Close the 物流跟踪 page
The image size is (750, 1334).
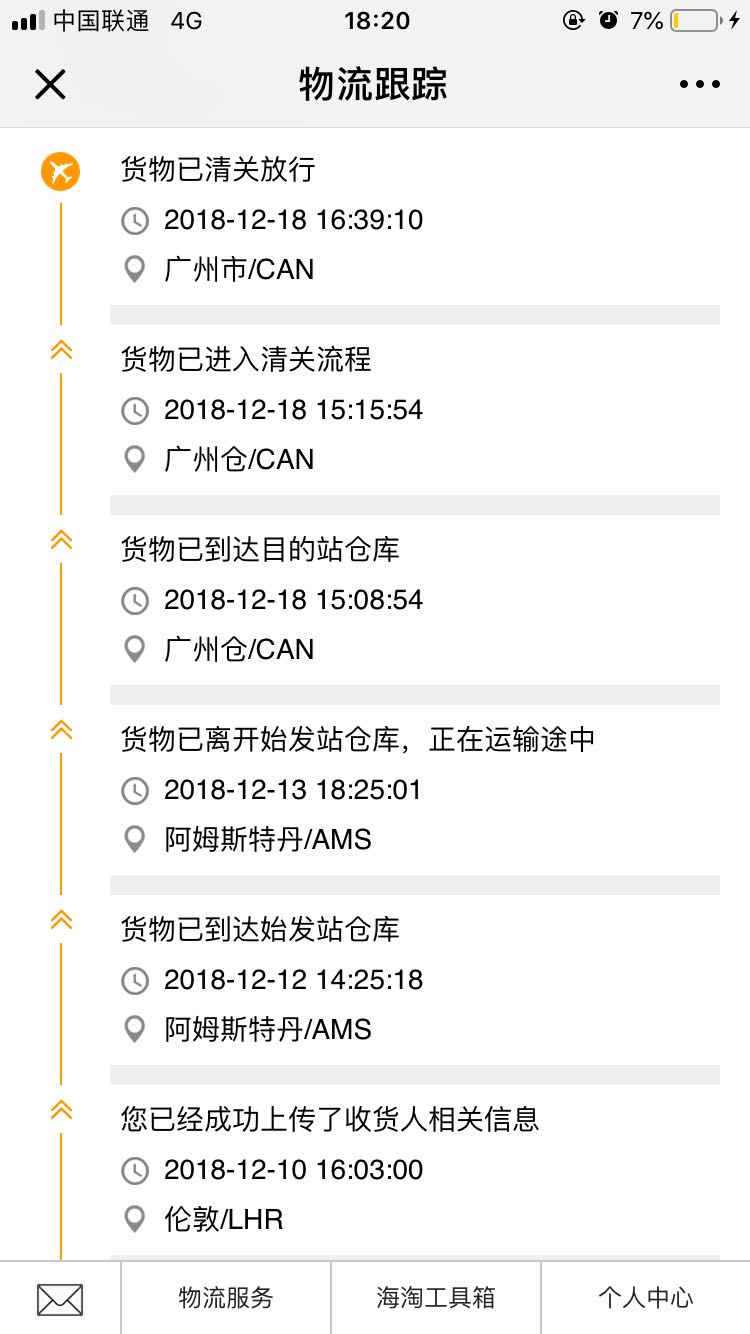(50, 85)
